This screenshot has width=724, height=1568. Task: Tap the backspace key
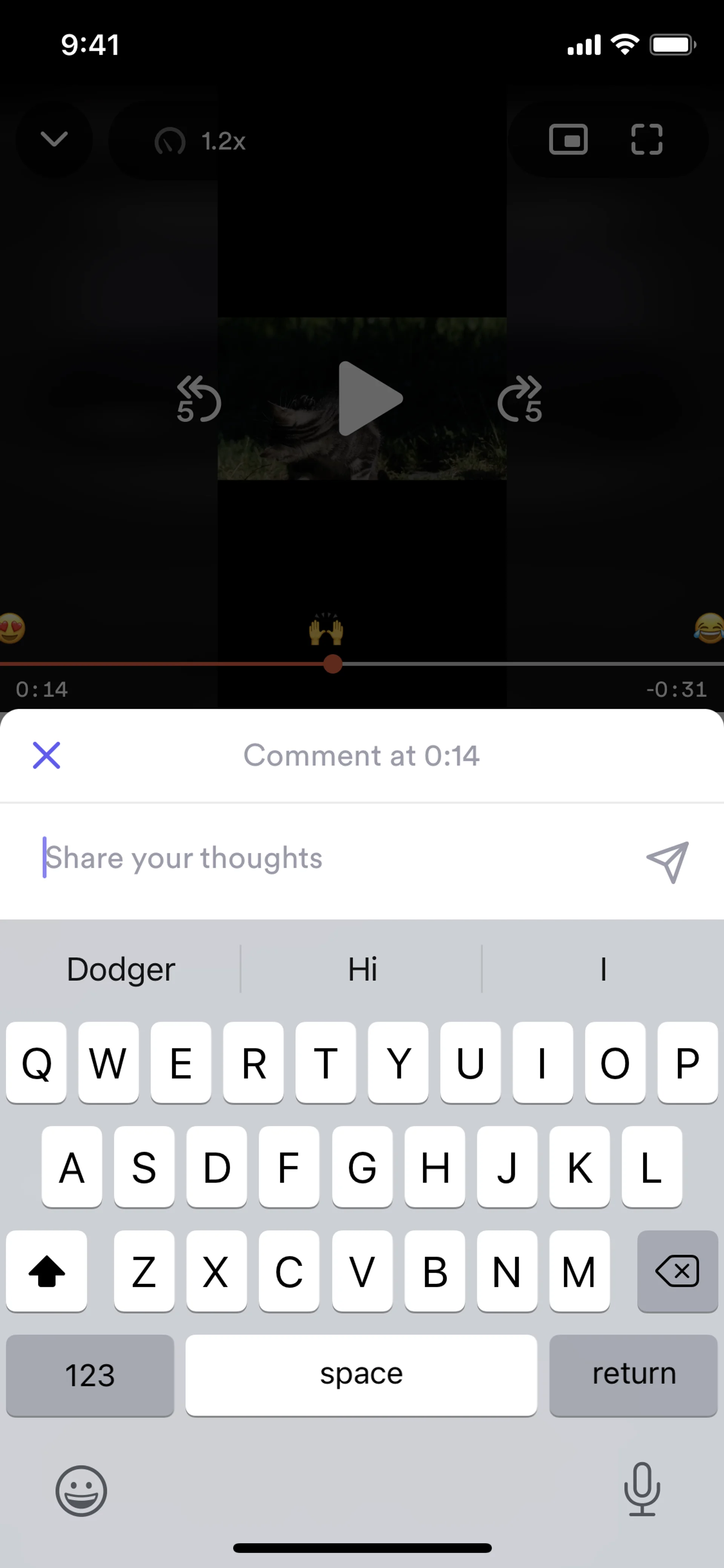click(x=677, y=1271)
